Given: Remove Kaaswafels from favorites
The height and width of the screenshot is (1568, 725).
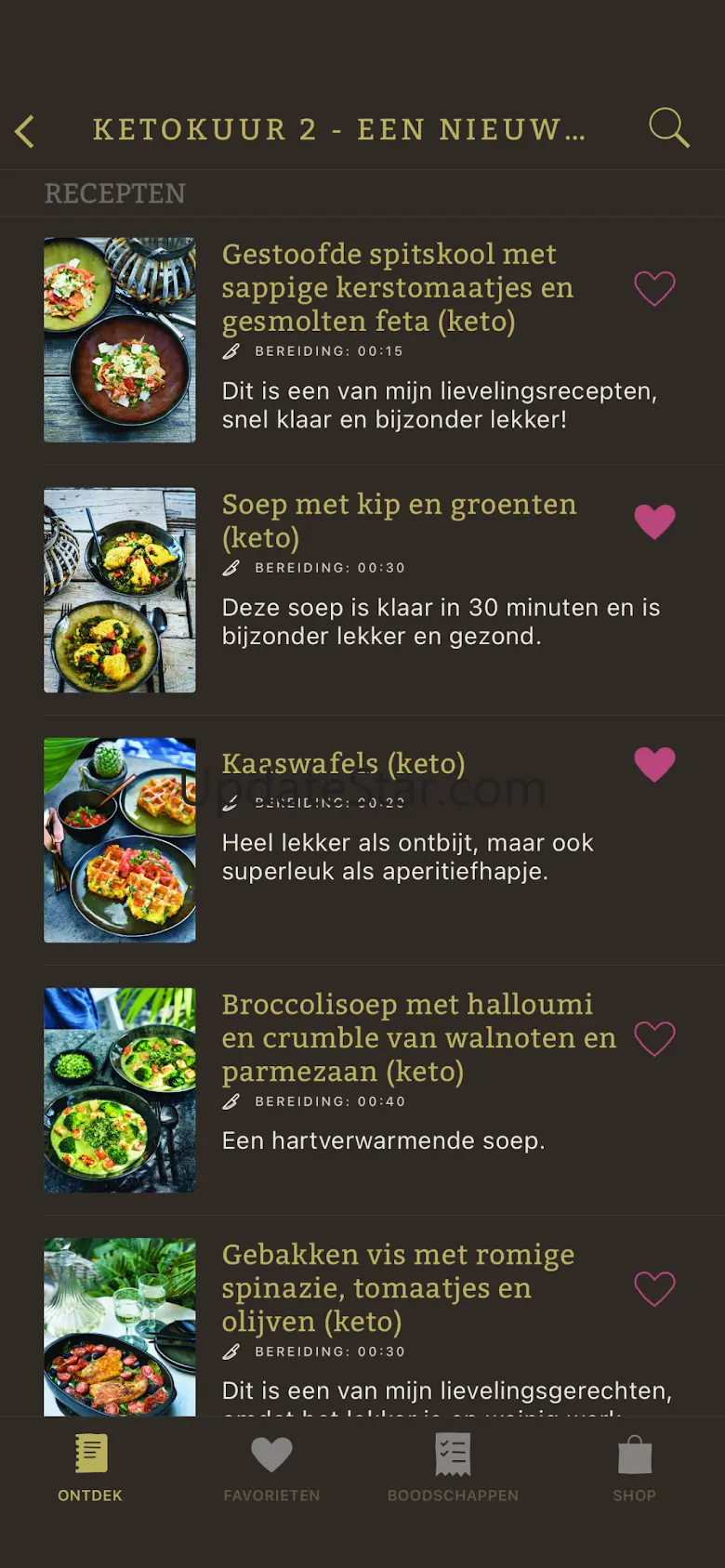Looking at the screenshot, I should tap(654, 764).
